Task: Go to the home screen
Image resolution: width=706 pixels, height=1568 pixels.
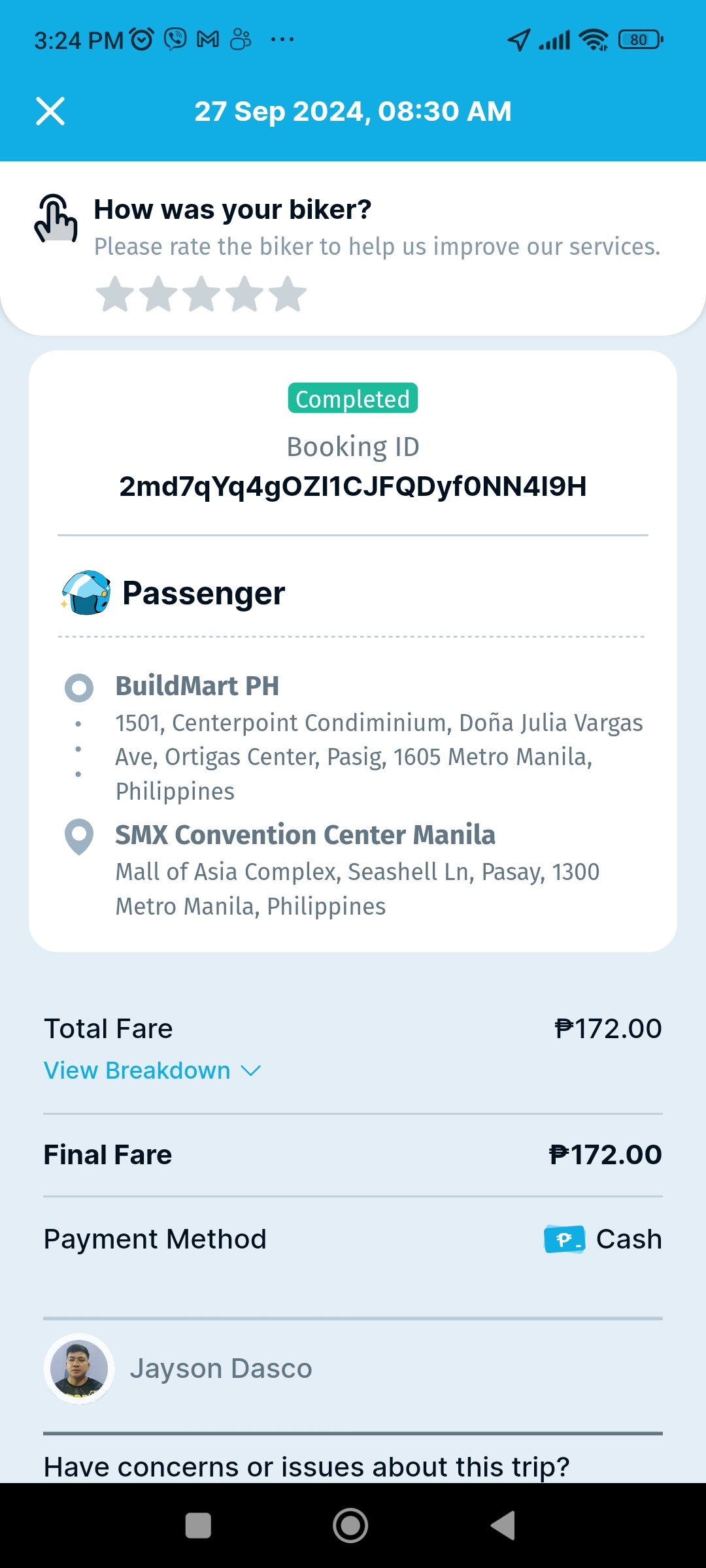Action: [350, 1526]
